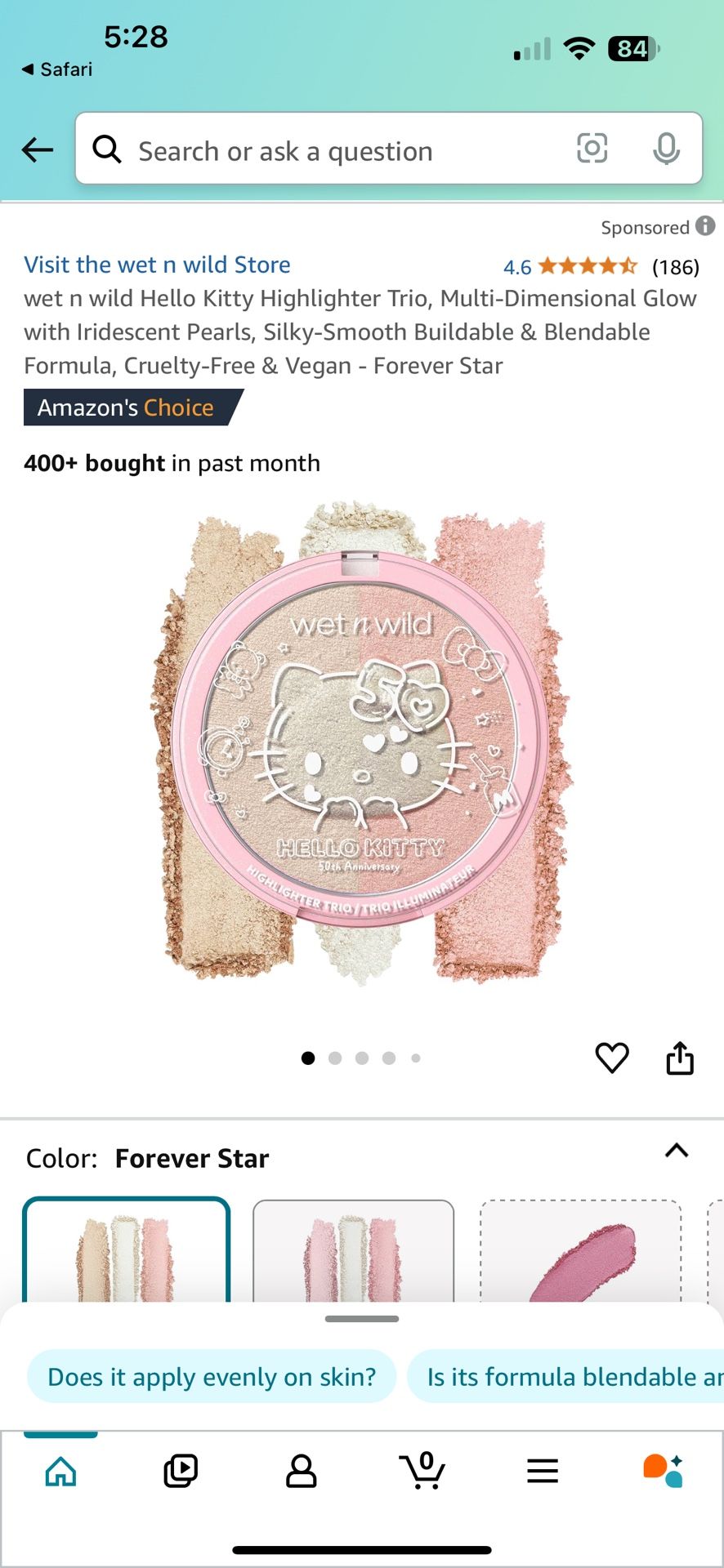The image size is (724, 1568).
Task: Add product to wish list heart
Action: pos(611,1058)
